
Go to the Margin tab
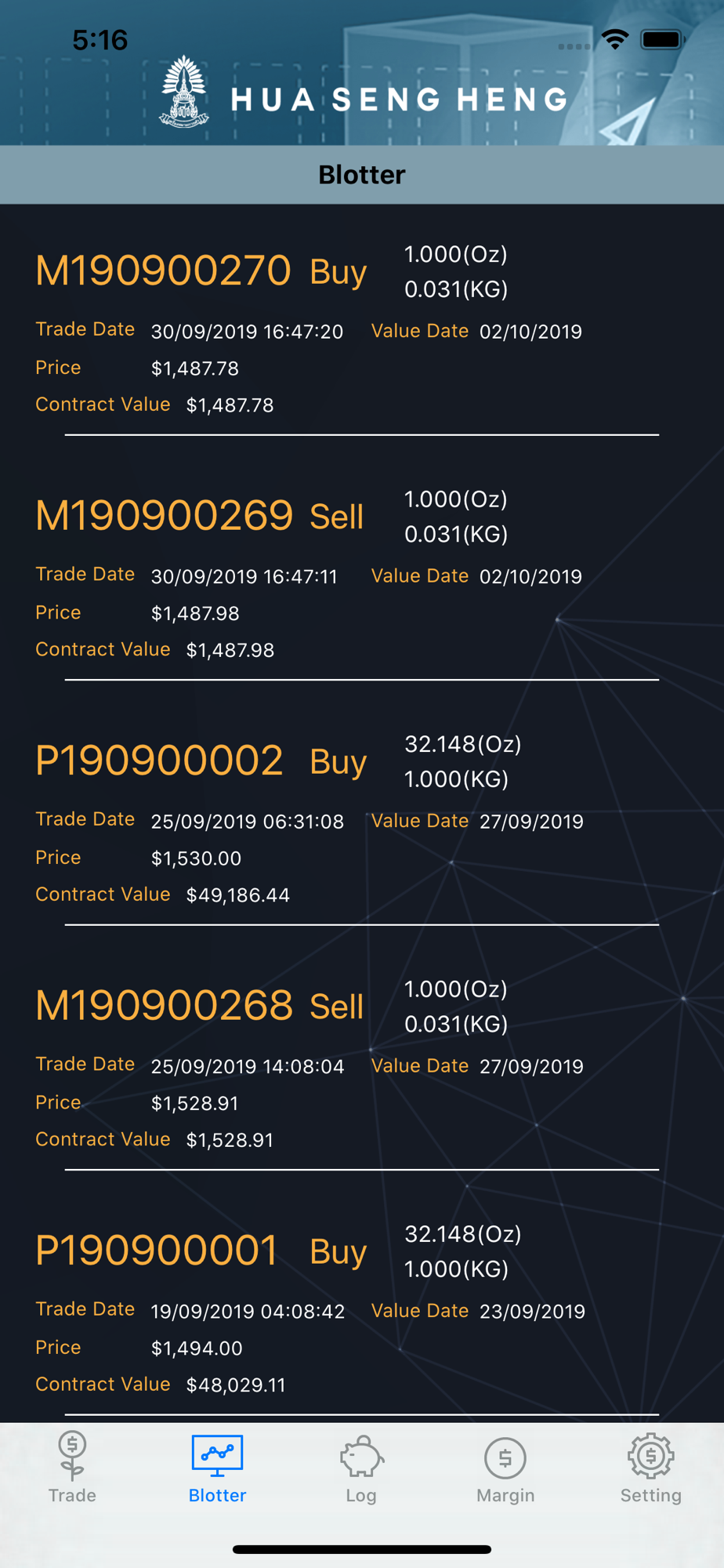(505, 1468)
